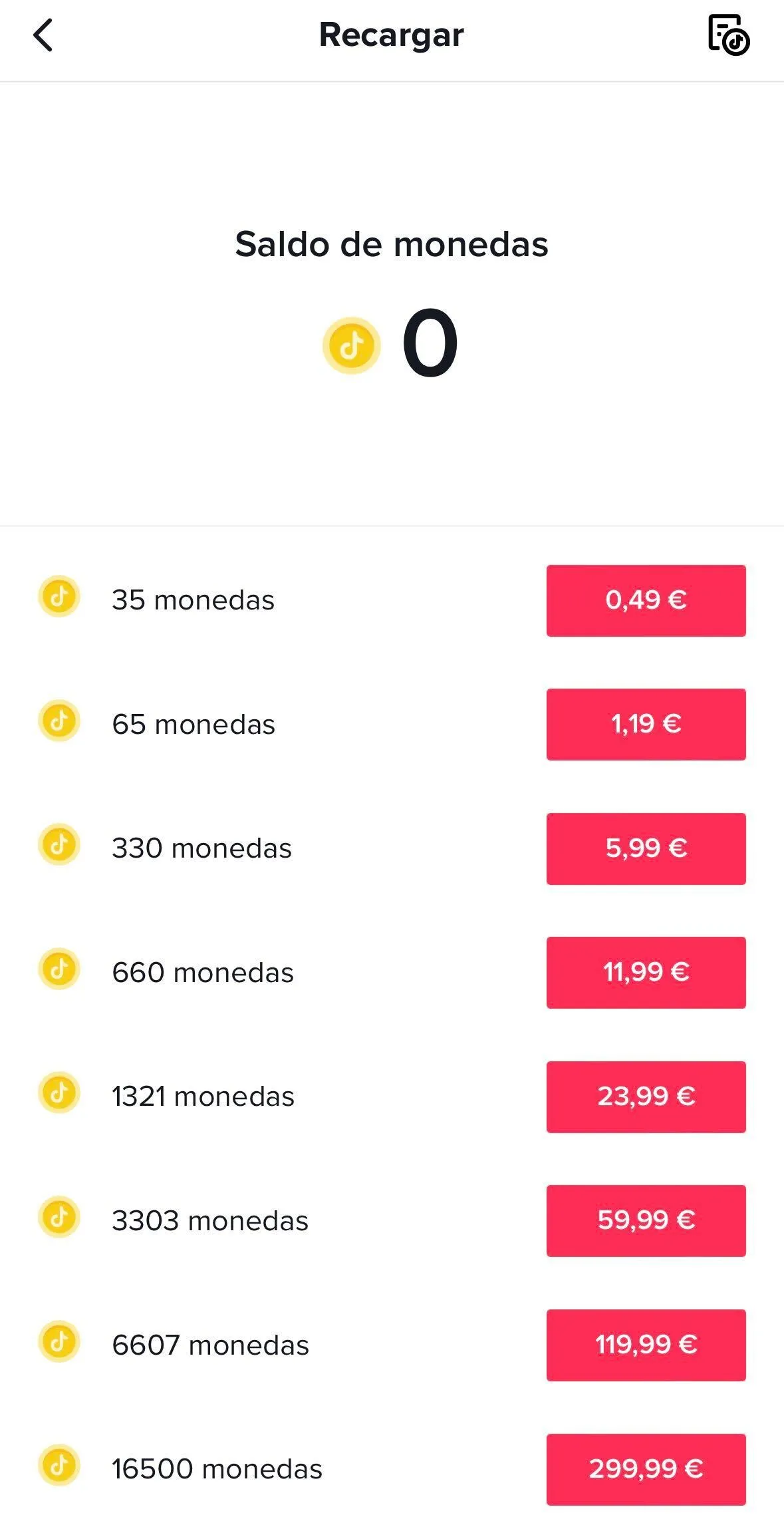This screenshot has height=1529, width=784.
Task: Buy 16500 monedas for 299,99 €
Action: tap(646, 1469)
